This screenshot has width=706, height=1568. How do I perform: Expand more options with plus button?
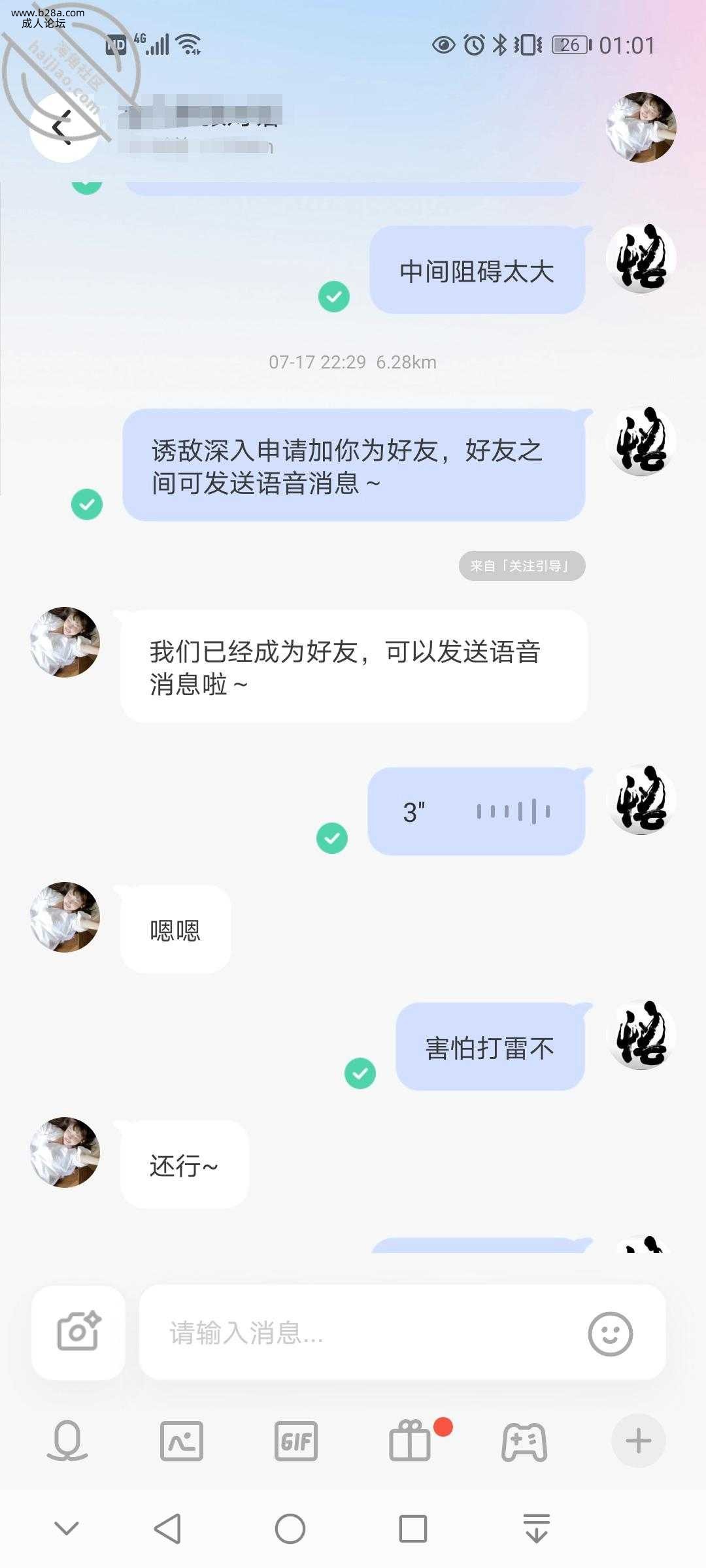click(639, 1441)
